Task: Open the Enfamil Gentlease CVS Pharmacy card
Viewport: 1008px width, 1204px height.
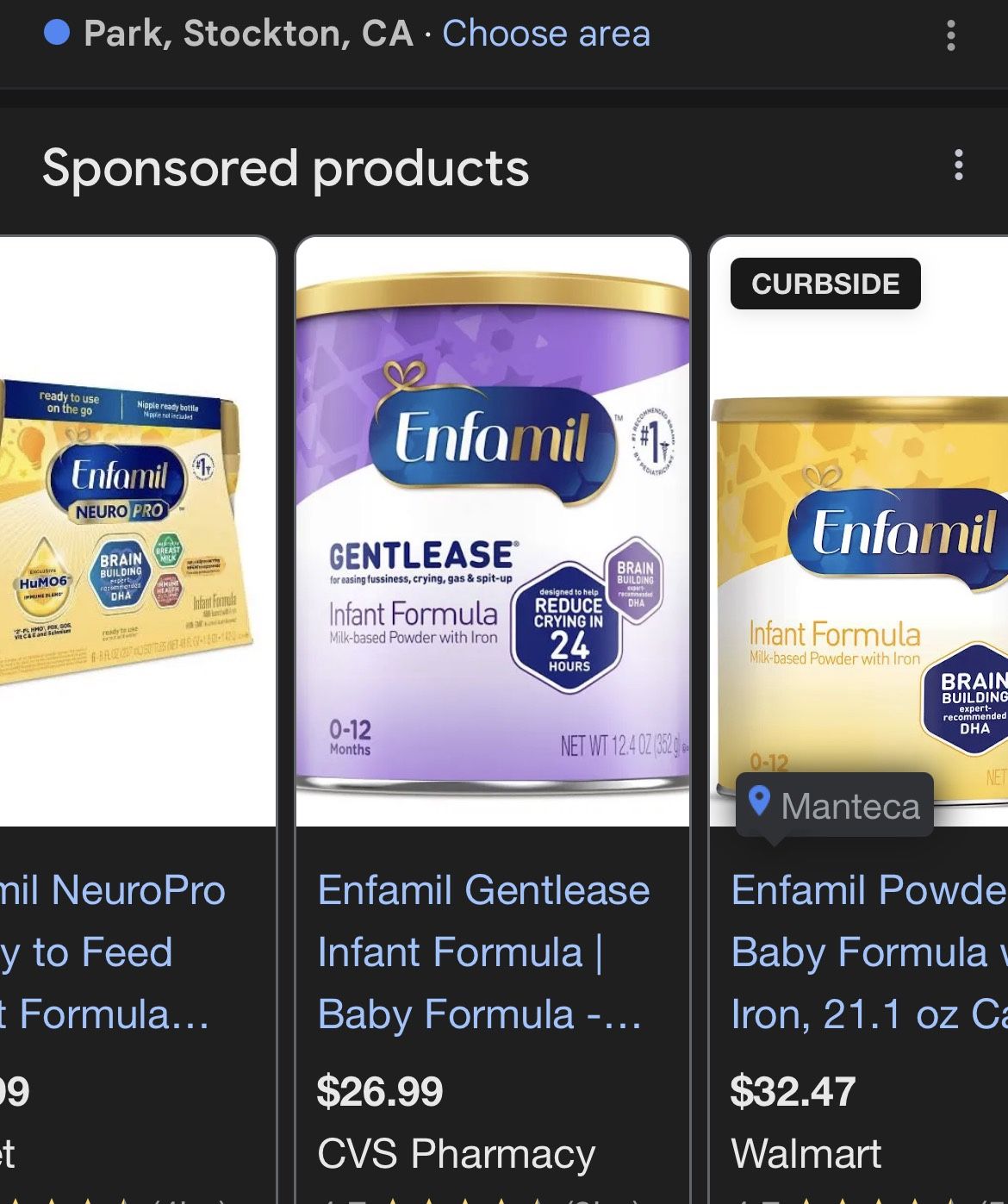Action: [x=493, y=720]
